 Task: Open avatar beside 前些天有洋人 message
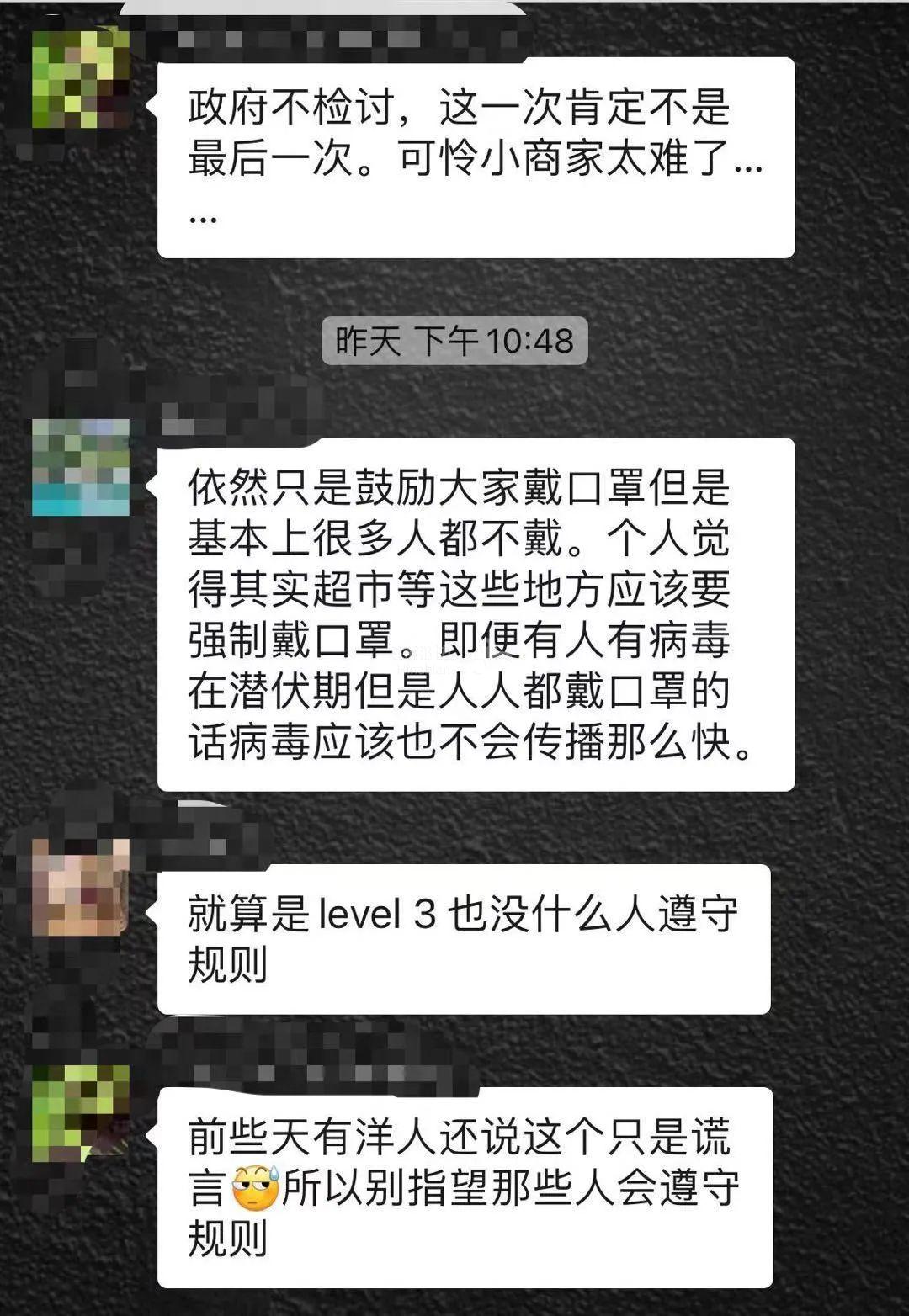80,1112
